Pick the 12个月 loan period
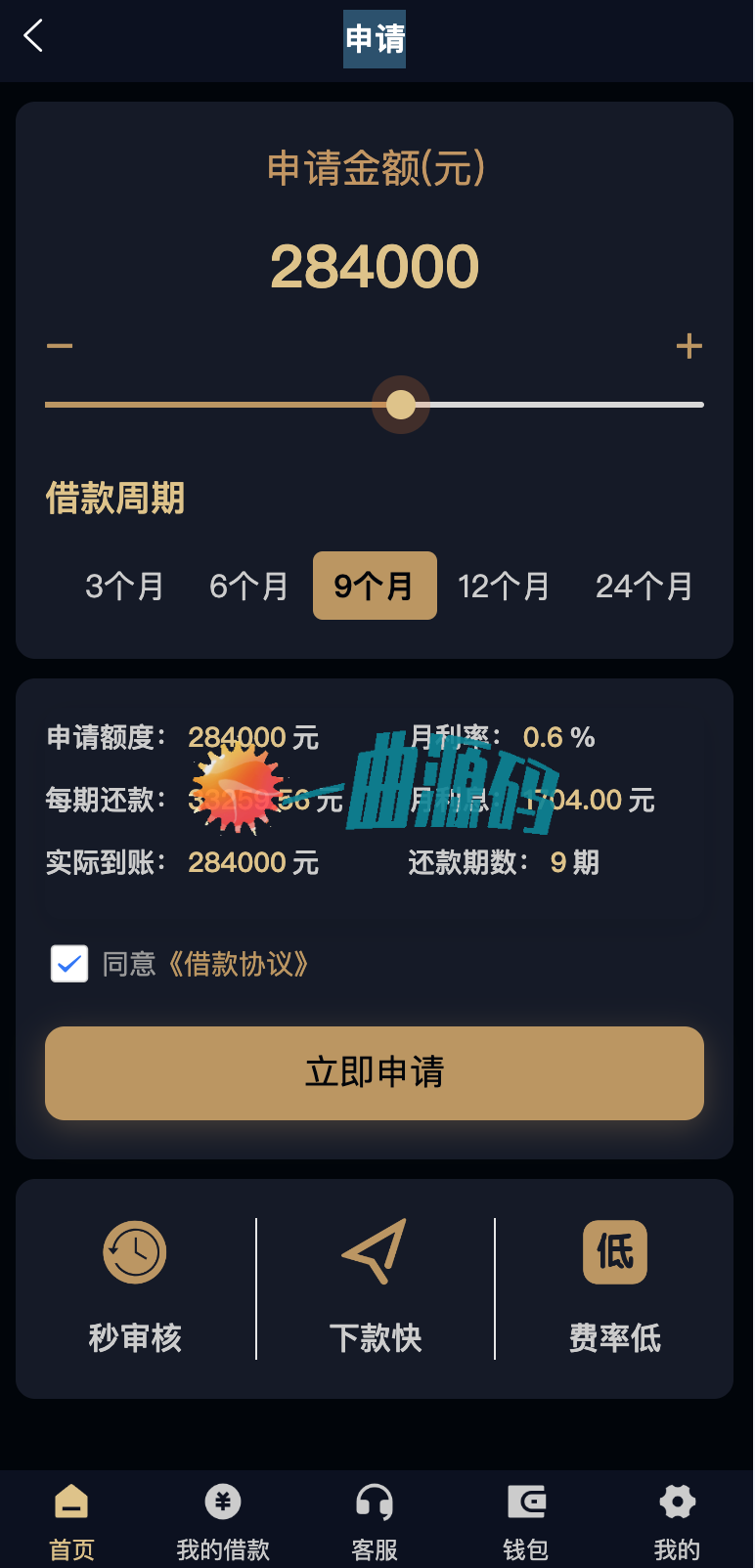Image resolution: width=755 pixels, height=1568 pixels. [504, 586]
